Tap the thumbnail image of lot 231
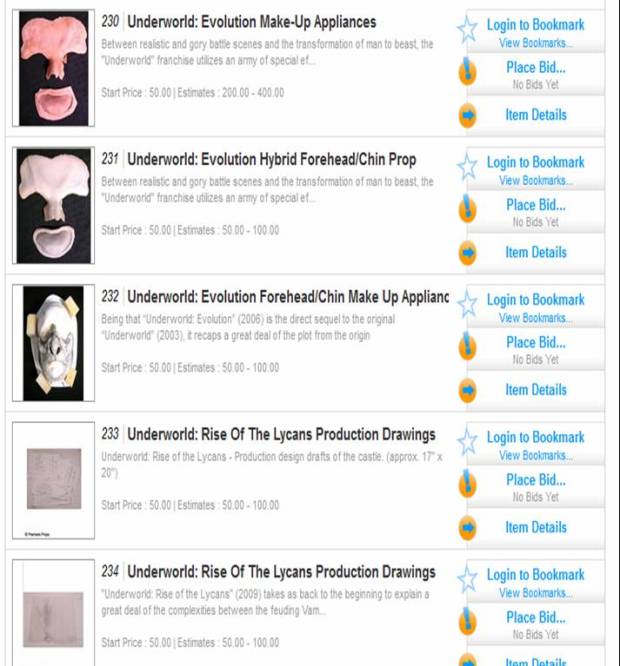Screen dimensions: 620x666 pos(55,206)
